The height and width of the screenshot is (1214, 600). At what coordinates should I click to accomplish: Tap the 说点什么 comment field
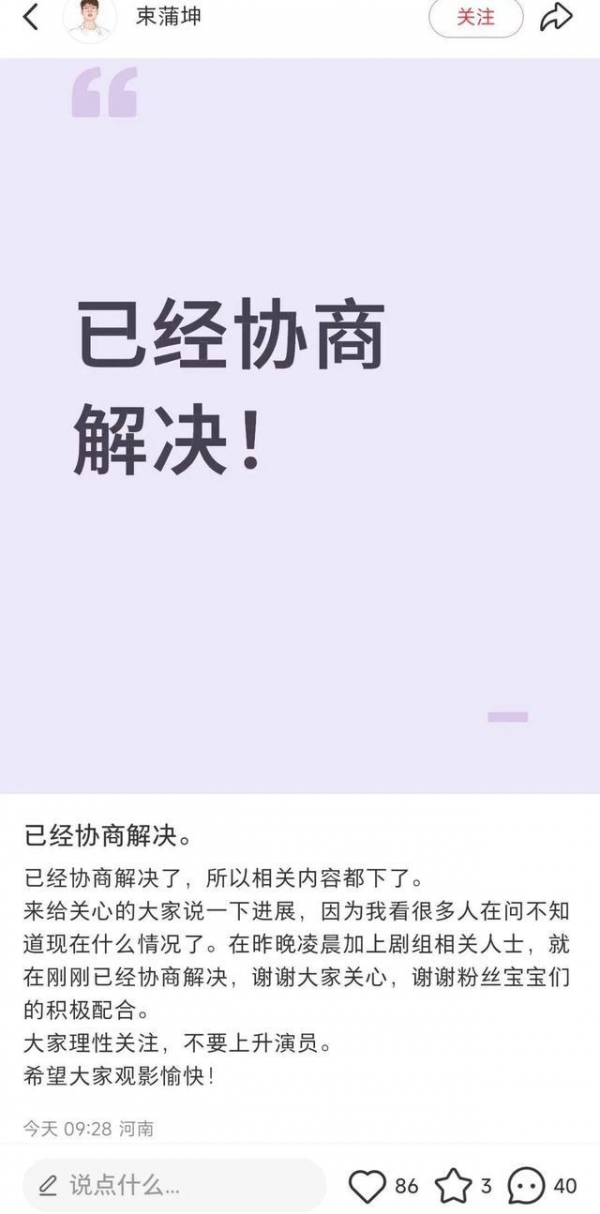[x=174, y=1186]
